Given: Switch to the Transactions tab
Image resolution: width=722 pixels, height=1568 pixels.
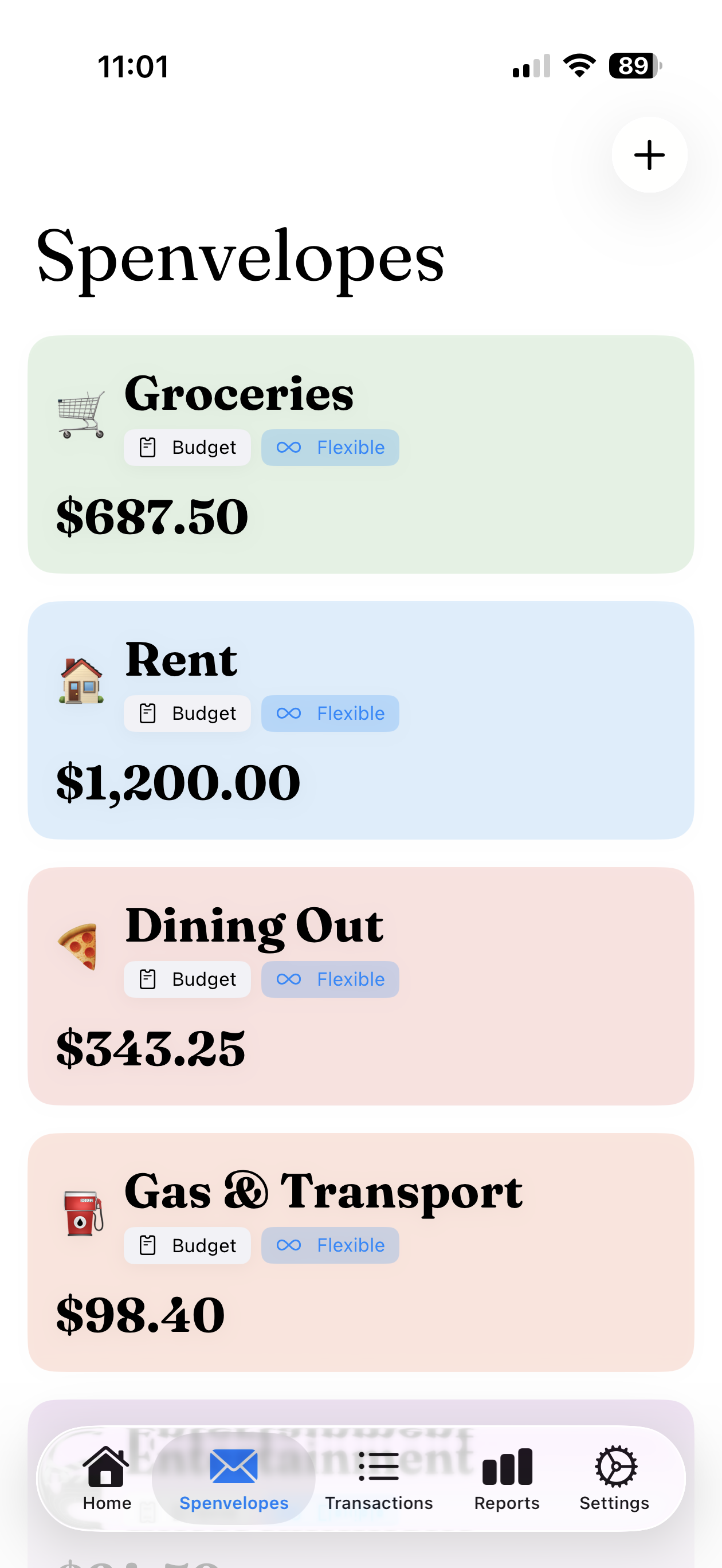Looking at the screenshot, I should 379,1478.
